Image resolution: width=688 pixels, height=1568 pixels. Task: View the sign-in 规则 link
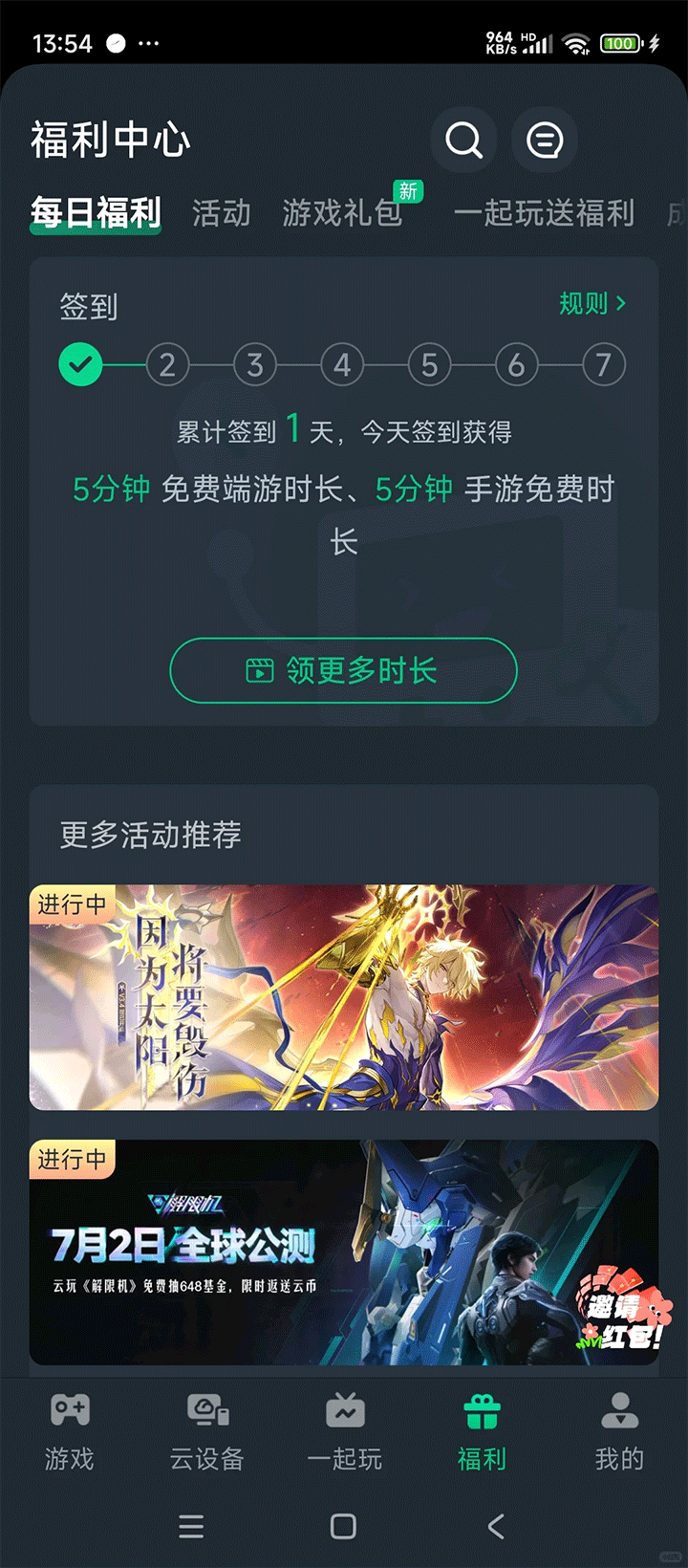pyautogui.click(x=591, y=304)
